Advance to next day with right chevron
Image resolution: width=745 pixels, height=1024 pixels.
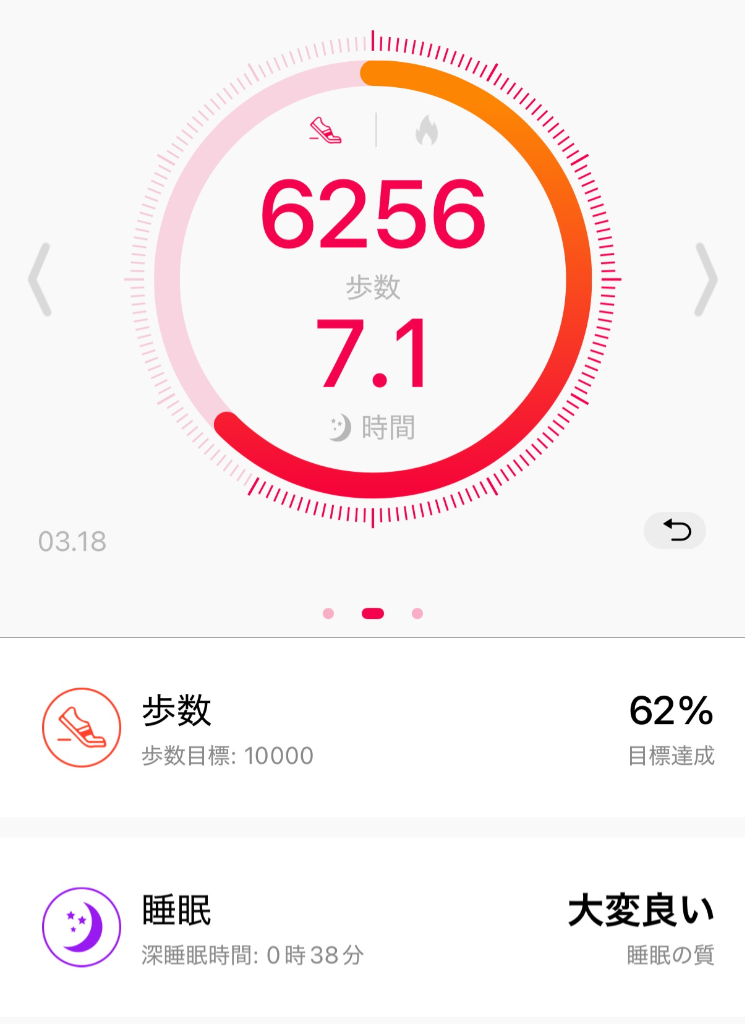point(707,280)
